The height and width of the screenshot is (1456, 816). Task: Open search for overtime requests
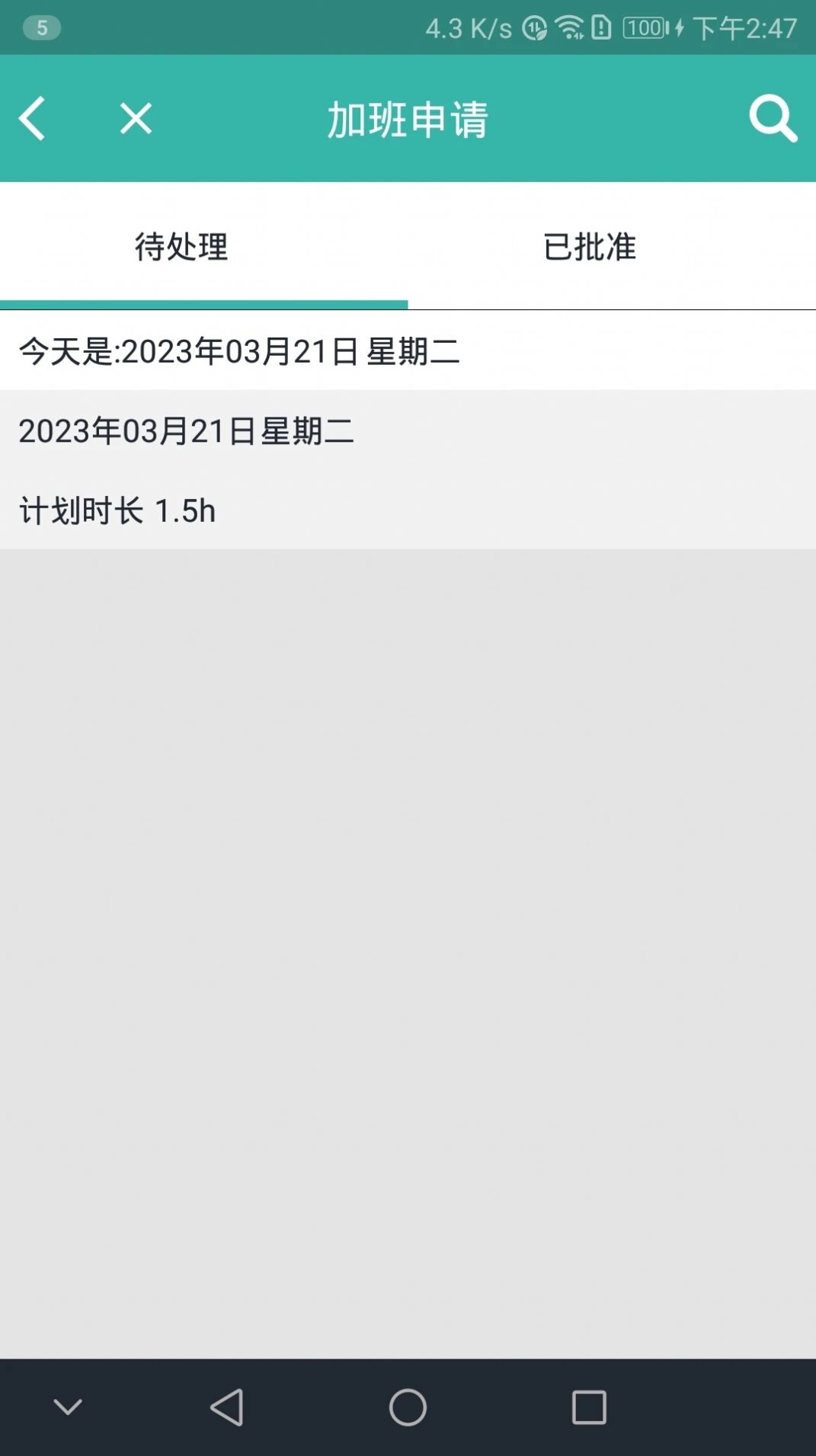click(x=773, y=119)
